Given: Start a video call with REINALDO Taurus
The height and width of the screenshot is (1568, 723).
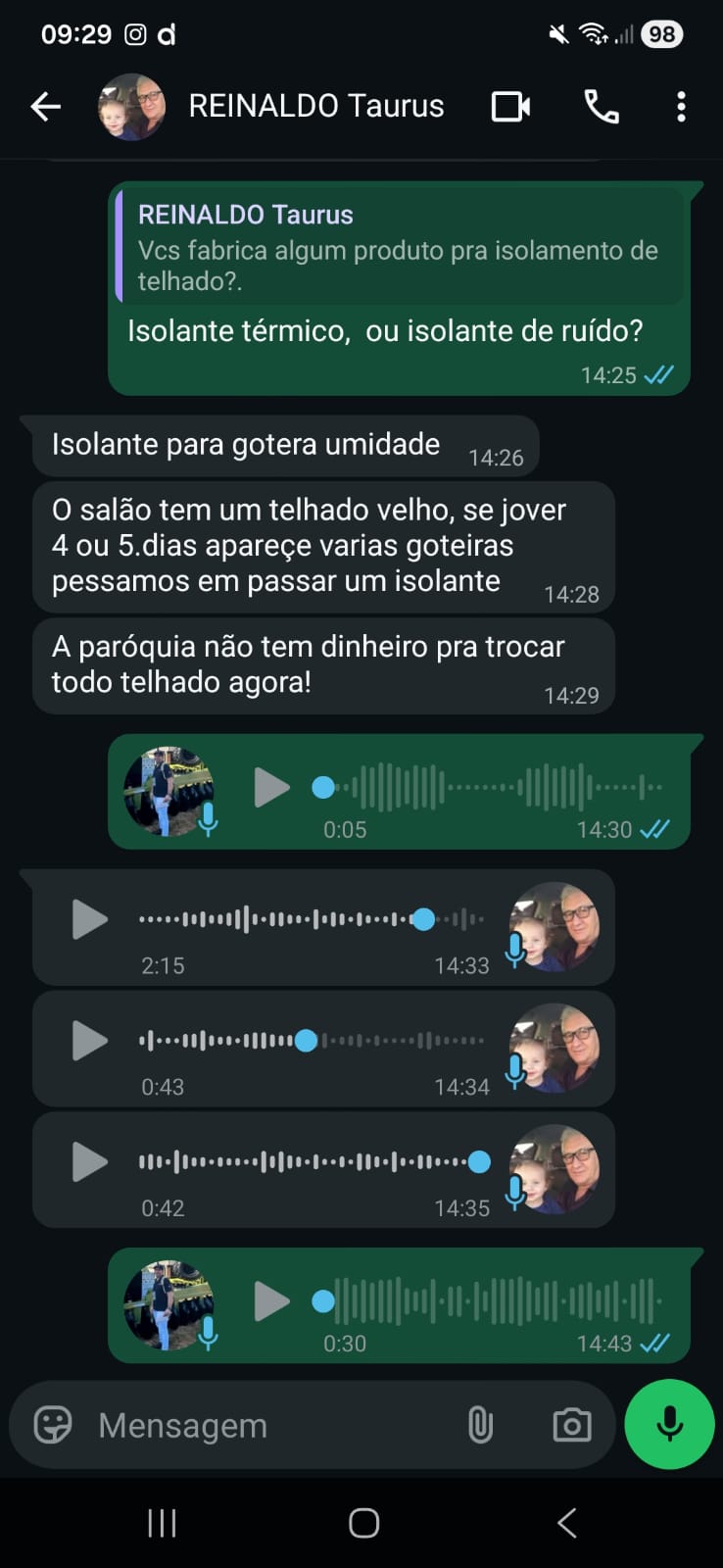Looking at the screenshot, I should 510,106.
